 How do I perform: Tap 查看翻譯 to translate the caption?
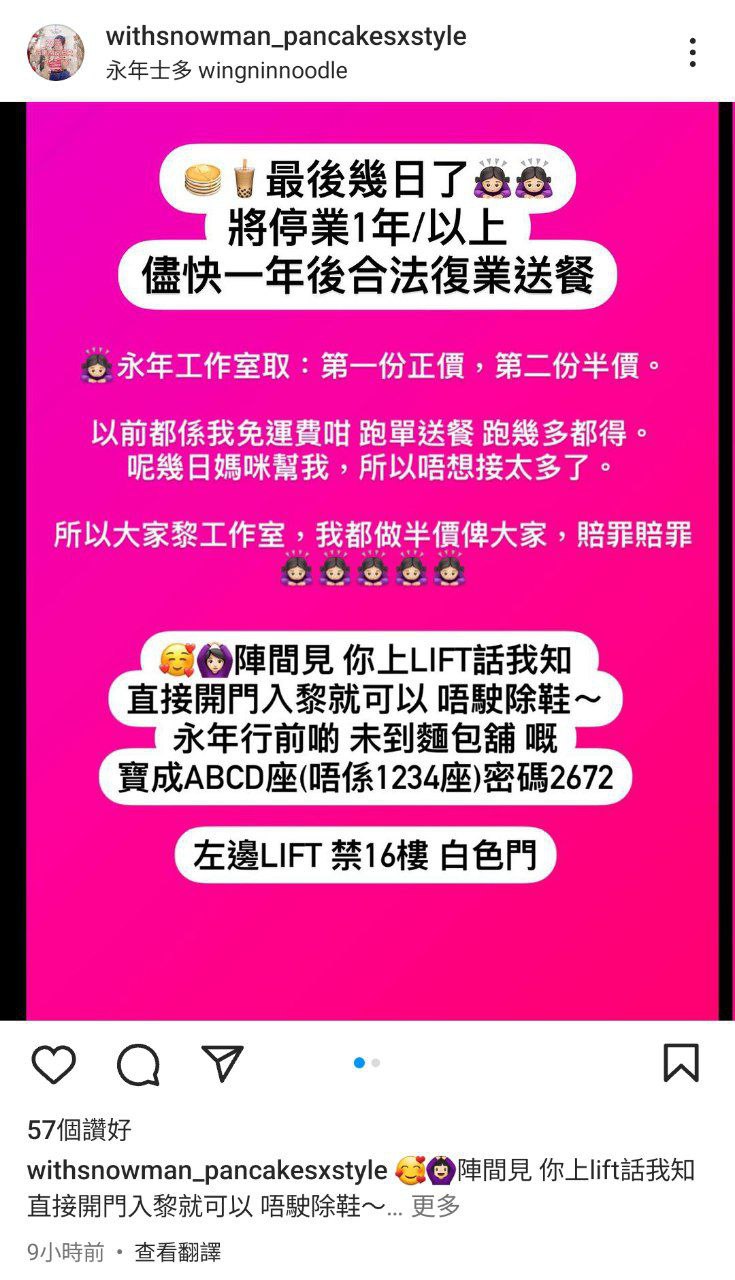(178, 1252)
